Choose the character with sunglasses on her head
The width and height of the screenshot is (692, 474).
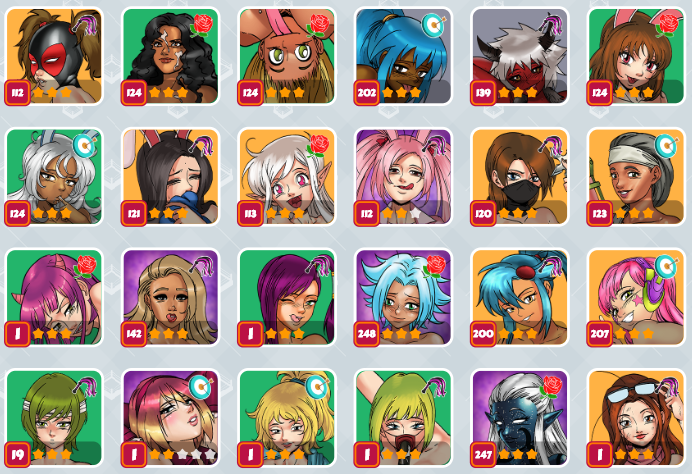(x=634, y=418)
